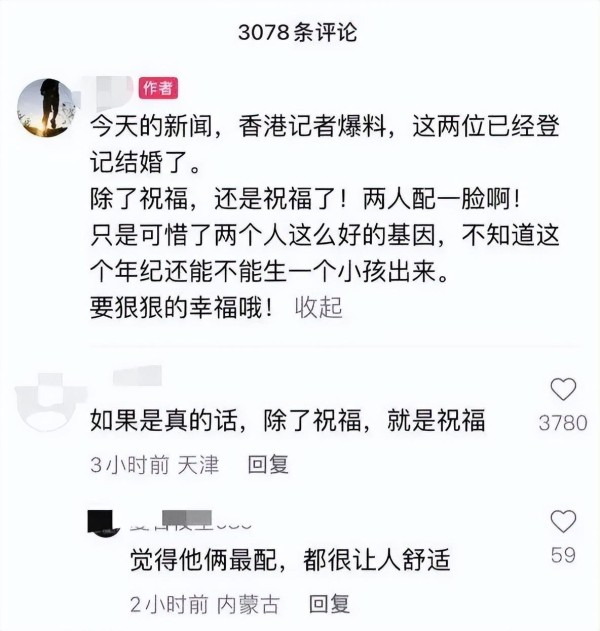Reply to the 内蒙古 commenter

328,603
